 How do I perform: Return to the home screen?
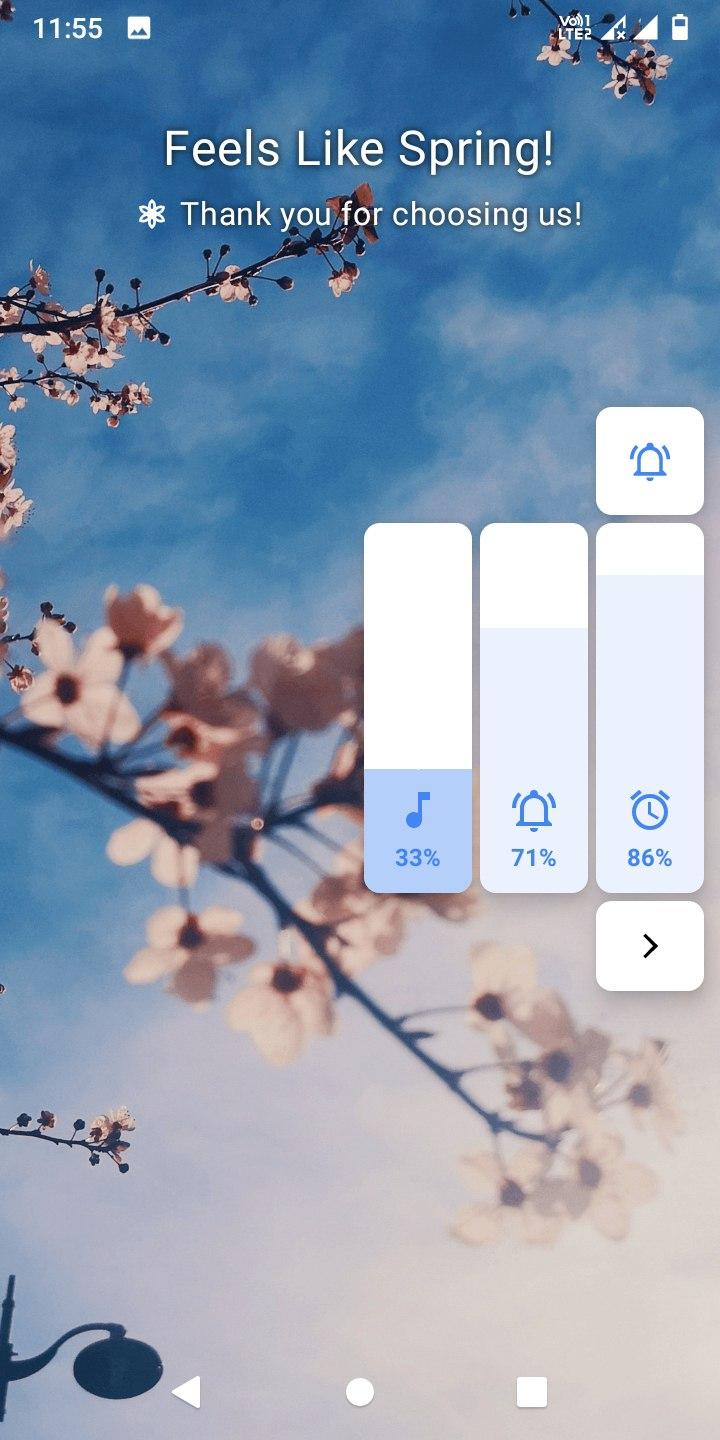[360, 1392]
